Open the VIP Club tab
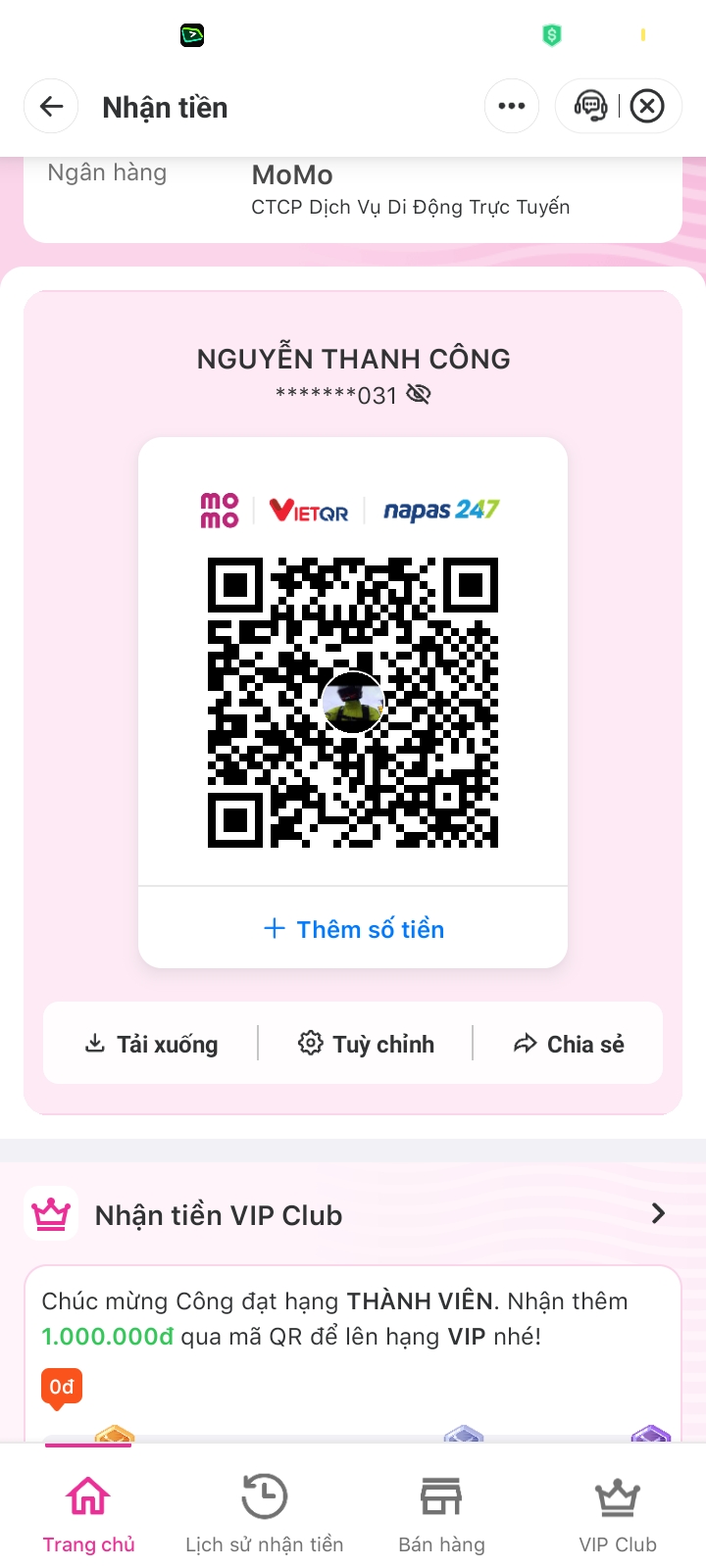Viewport: 706px width, 1568px height. point(618,1514)
